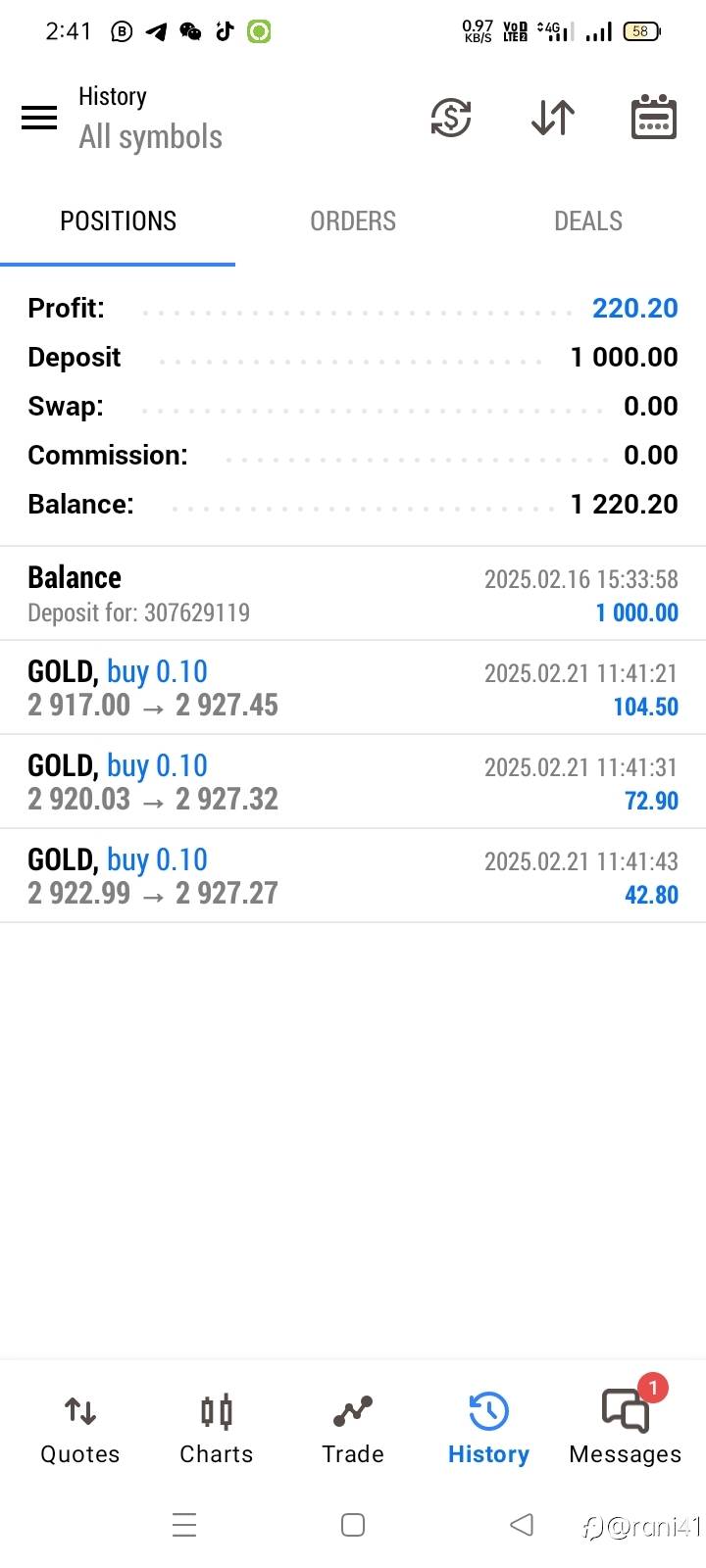
Task: Expand the GOLD position with 104.50 profit
Action: click(x=353, y=688)
